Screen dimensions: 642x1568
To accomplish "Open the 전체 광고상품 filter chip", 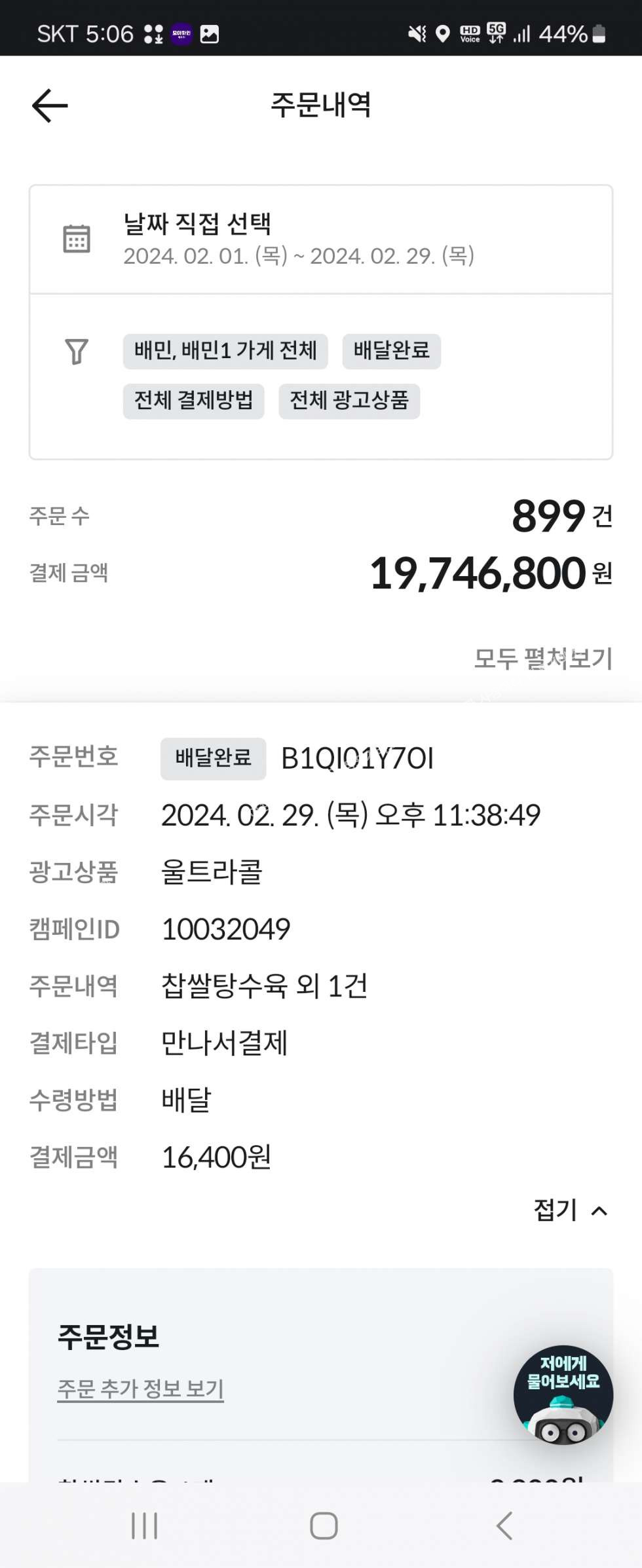I will click(x=349, y=401).
